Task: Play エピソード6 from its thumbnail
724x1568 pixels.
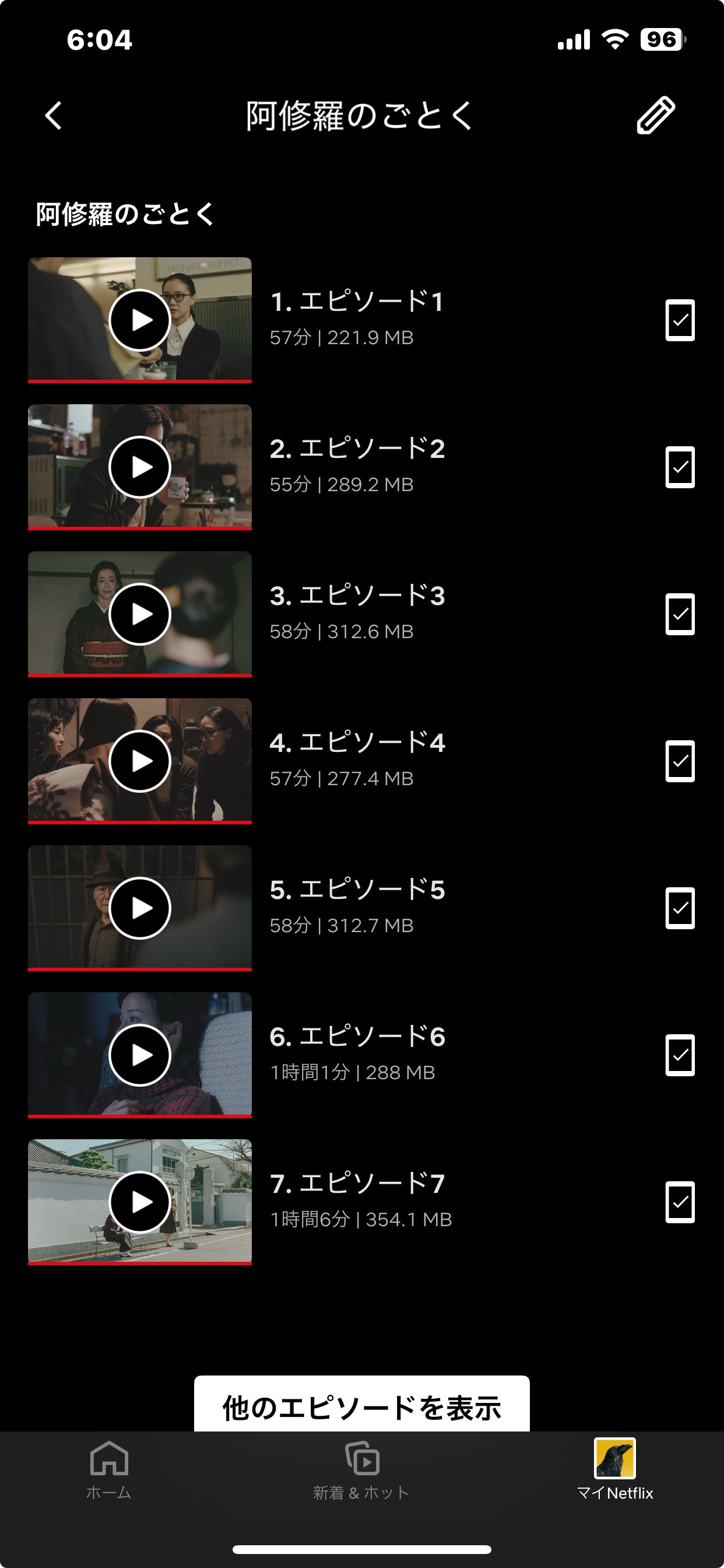Action: pyautogui.click(x=140, y=1055)
